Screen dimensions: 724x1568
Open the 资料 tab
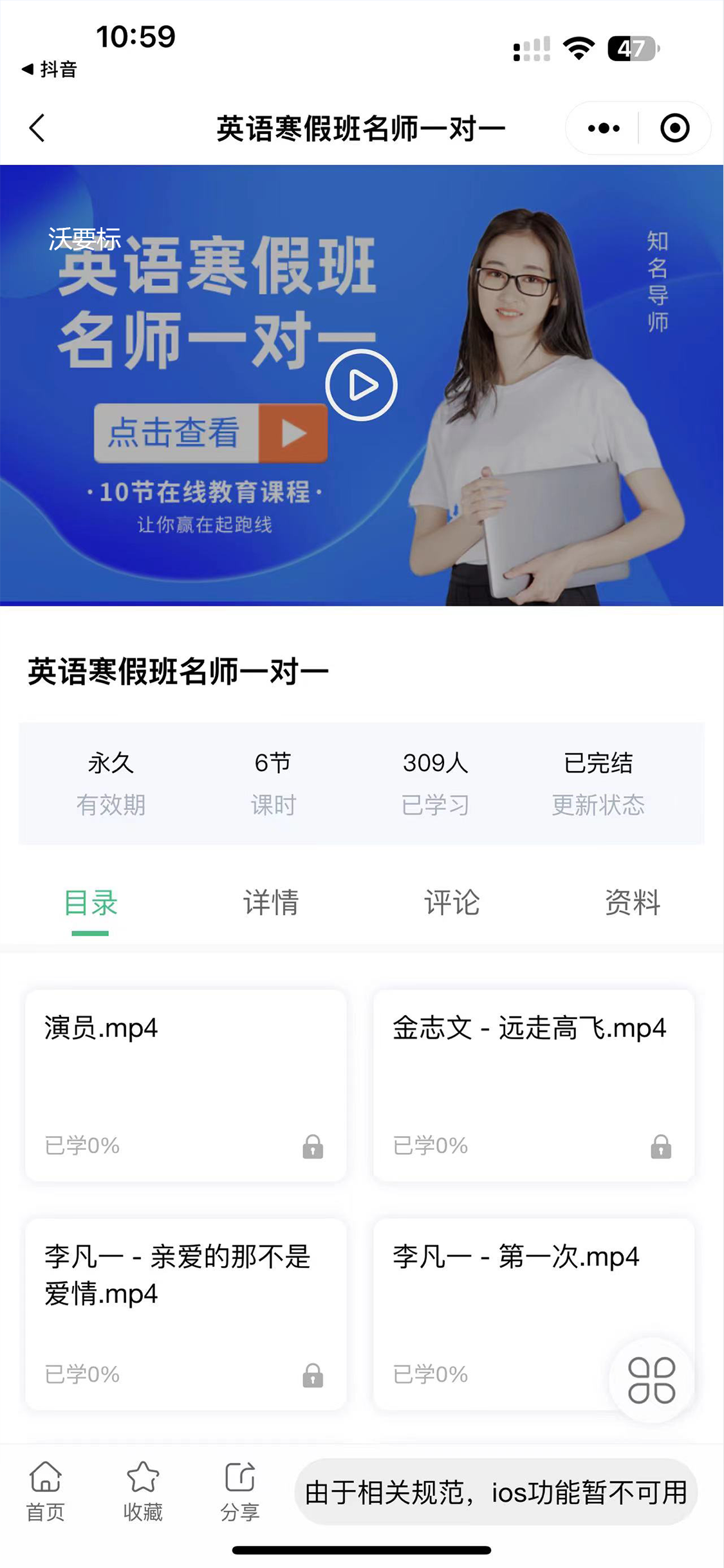point(633,902)
